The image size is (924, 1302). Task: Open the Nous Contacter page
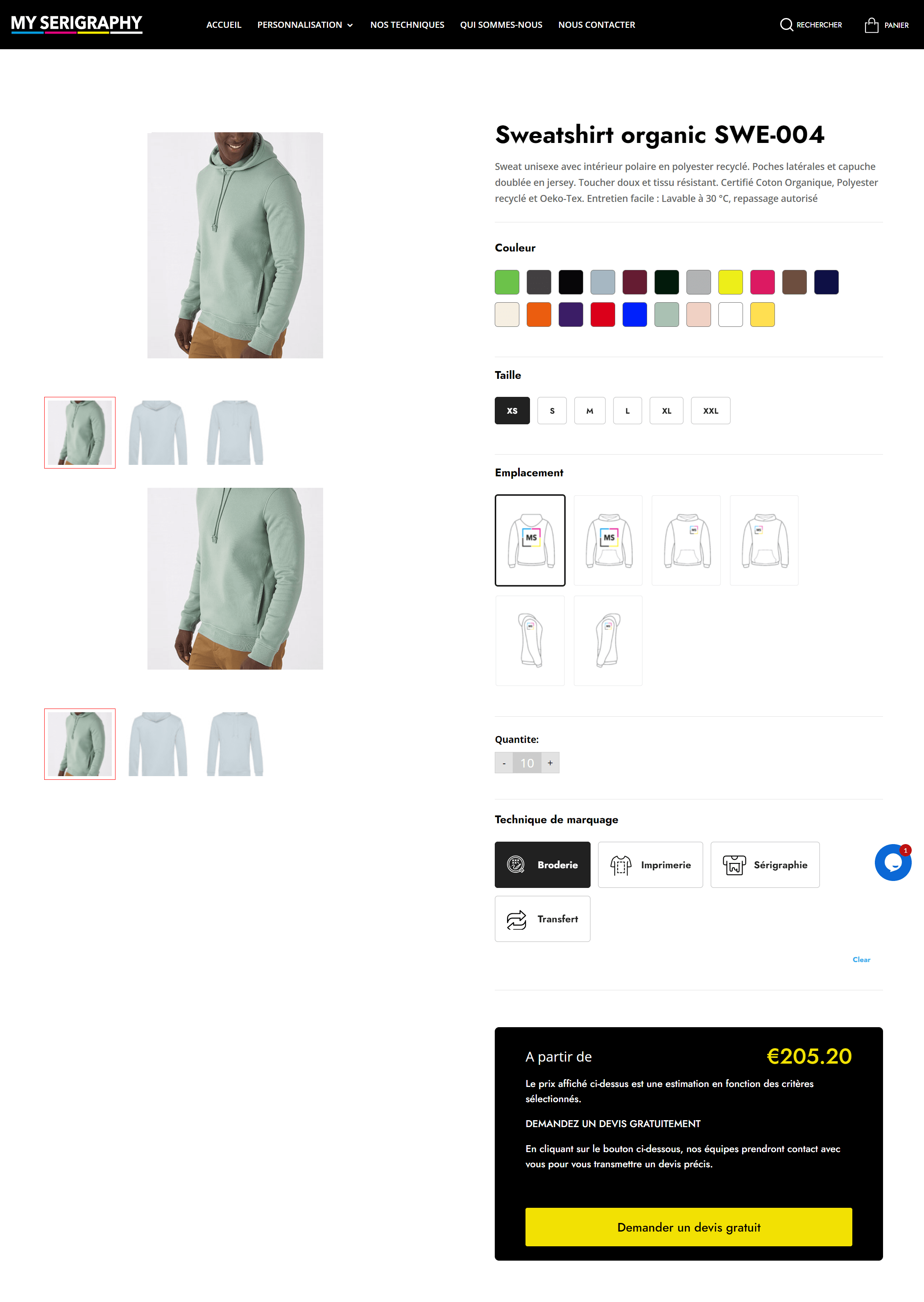[x=596, y=25]
